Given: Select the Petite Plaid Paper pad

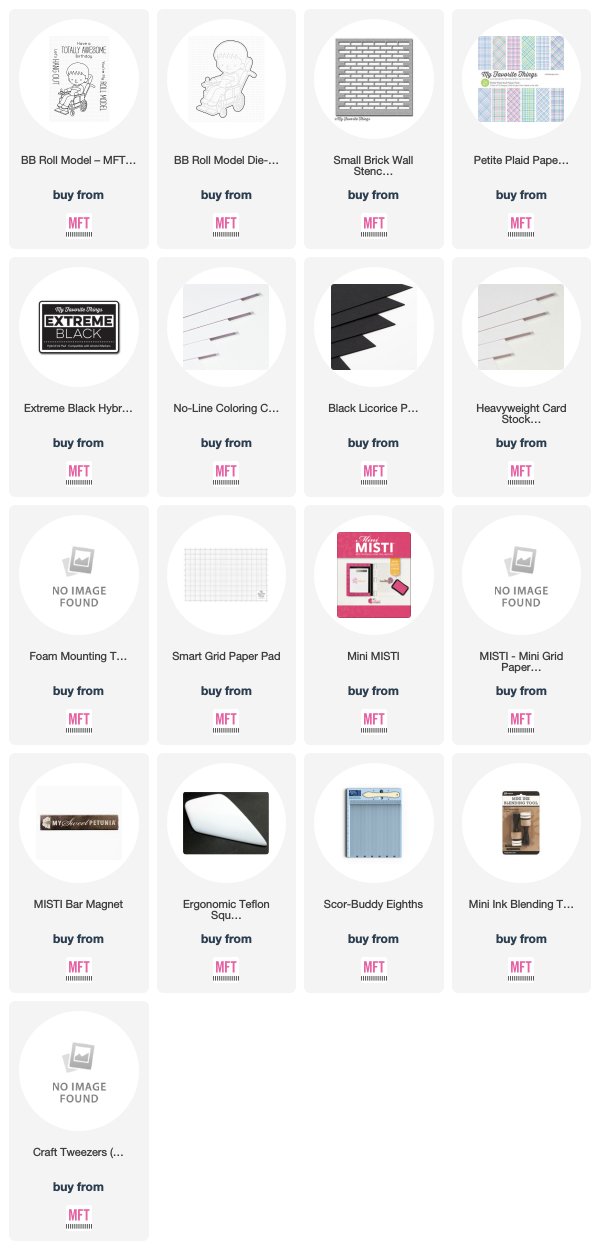Looking at the screenshot, I should pos(521,129).
